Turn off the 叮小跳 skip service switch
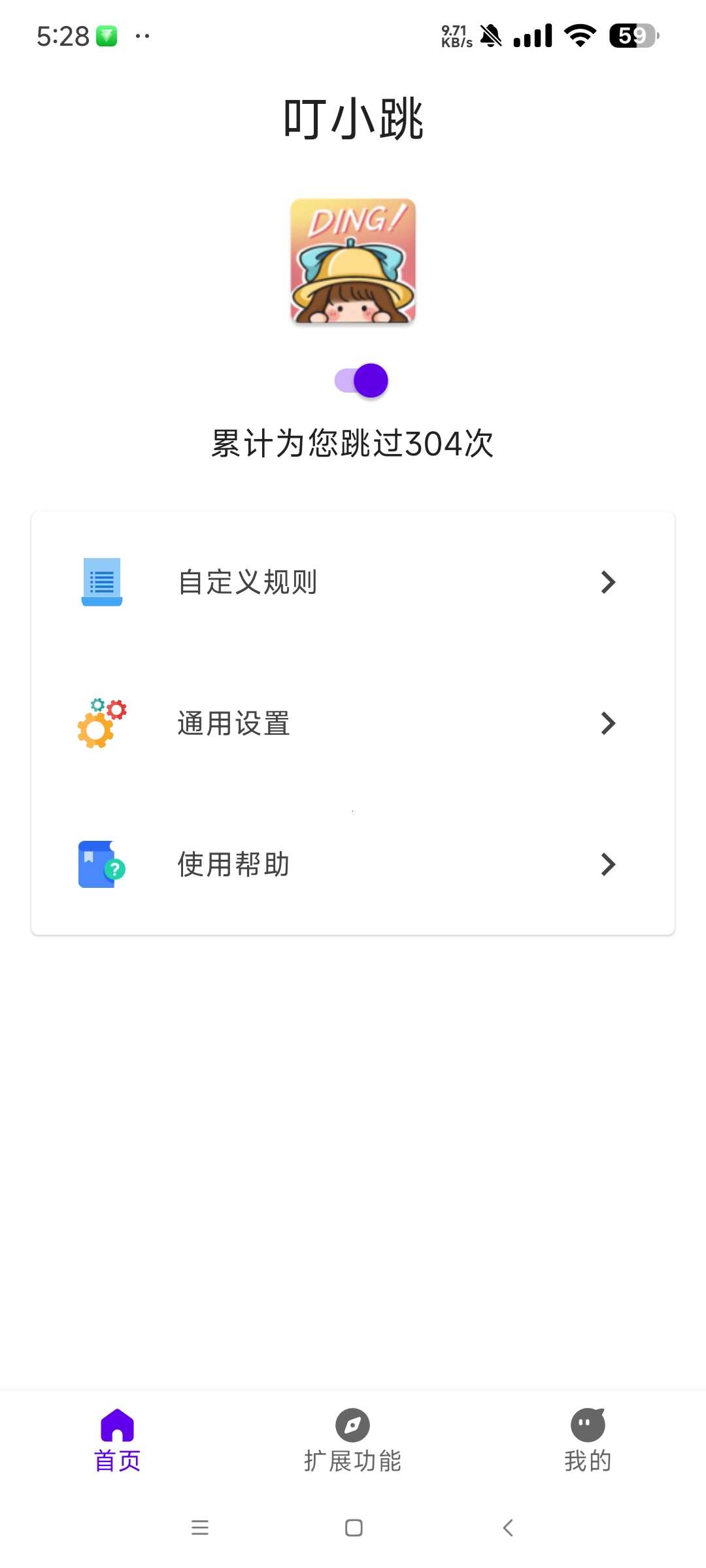 pyautogui.click(x=361, y=380)
